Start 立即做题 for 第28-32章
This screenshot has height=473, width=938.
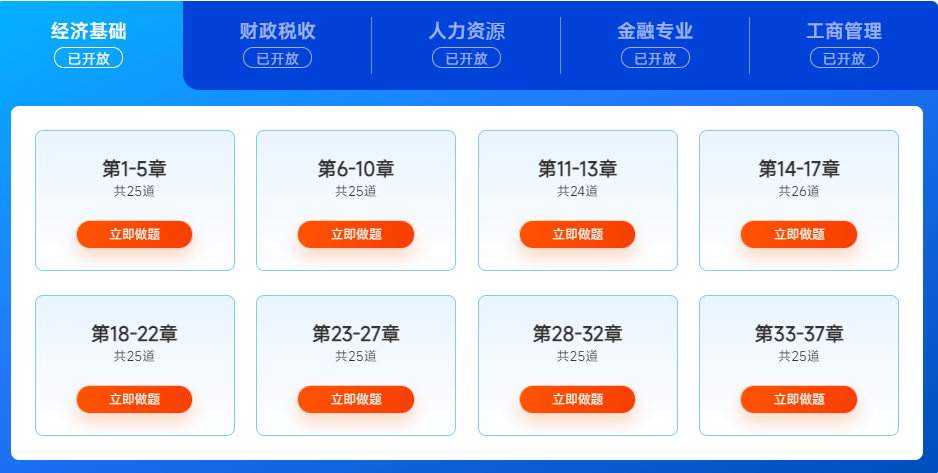click(x=577, y=399)
